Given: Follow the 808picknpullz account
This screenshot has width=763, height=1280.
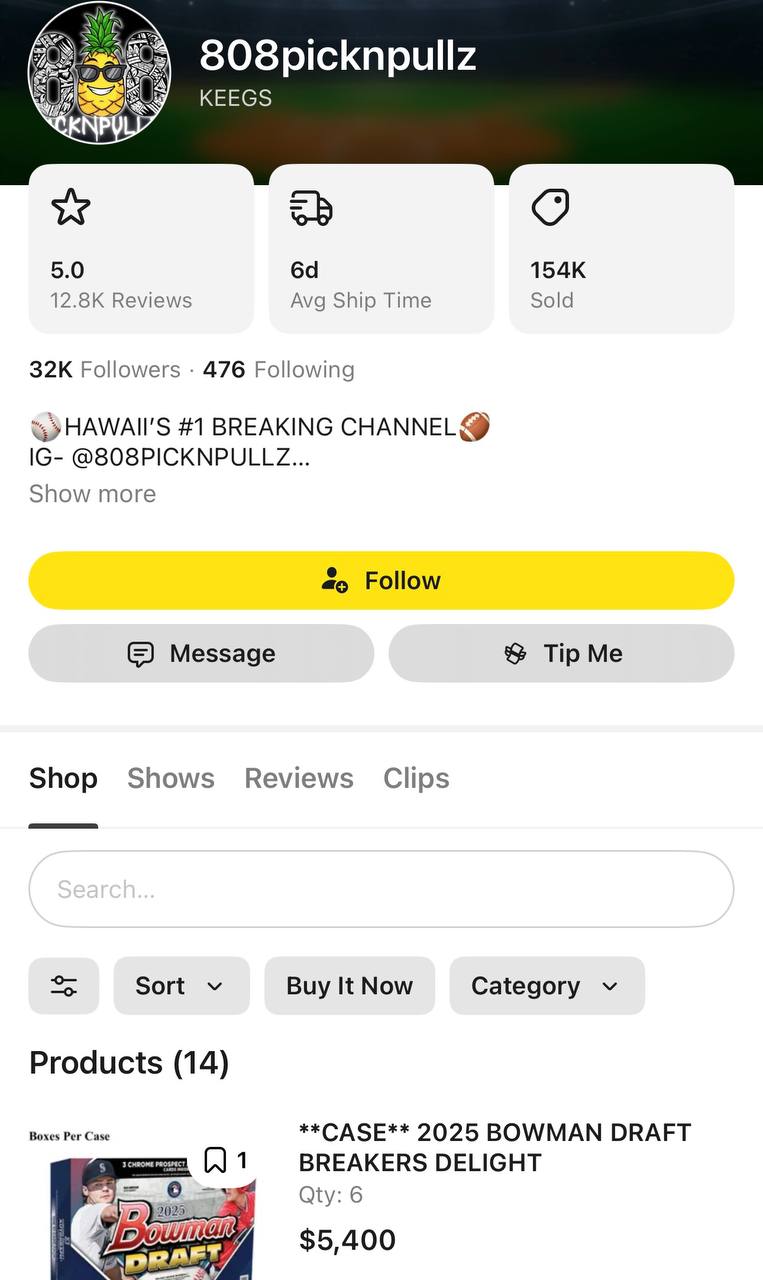Looking at the screenshot, I should [x=381, y=580].
